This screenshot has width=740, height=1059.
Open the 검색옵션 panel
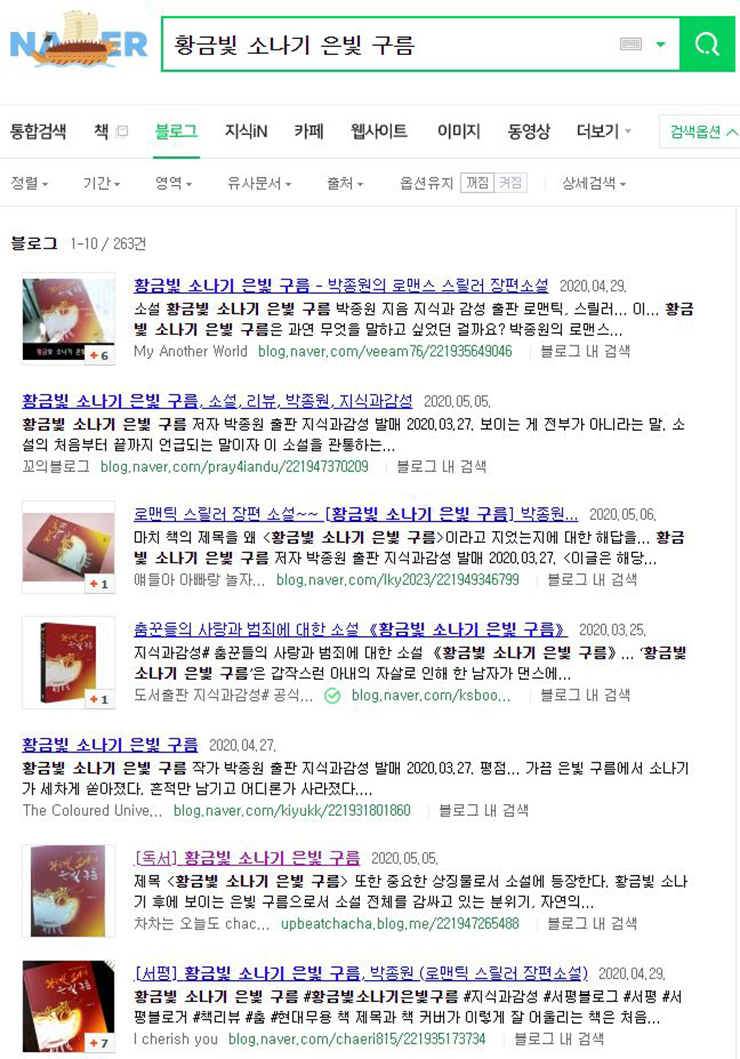pyautogui.click(x=698, y=132)
